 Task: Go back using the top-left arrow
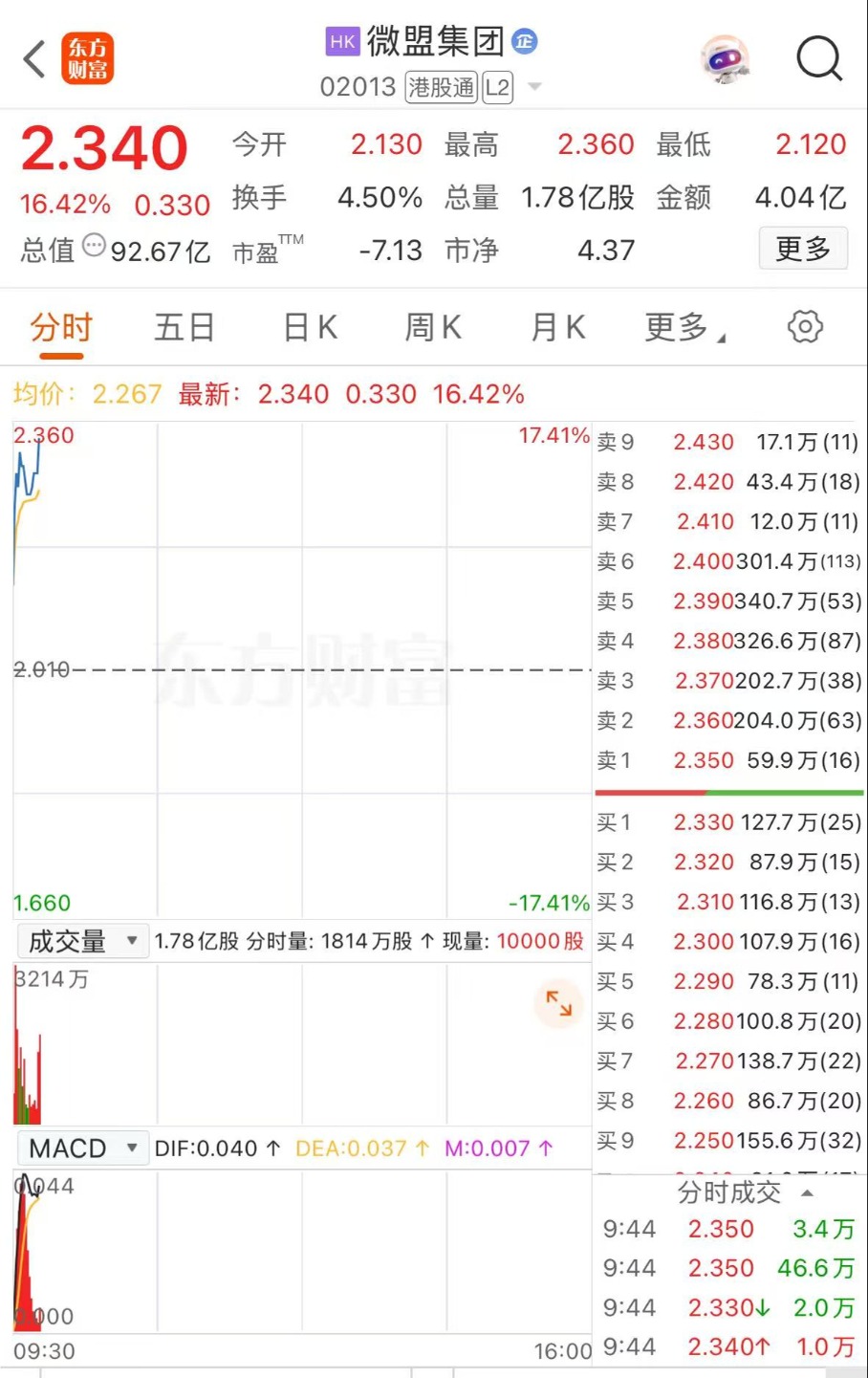[35, 59]
